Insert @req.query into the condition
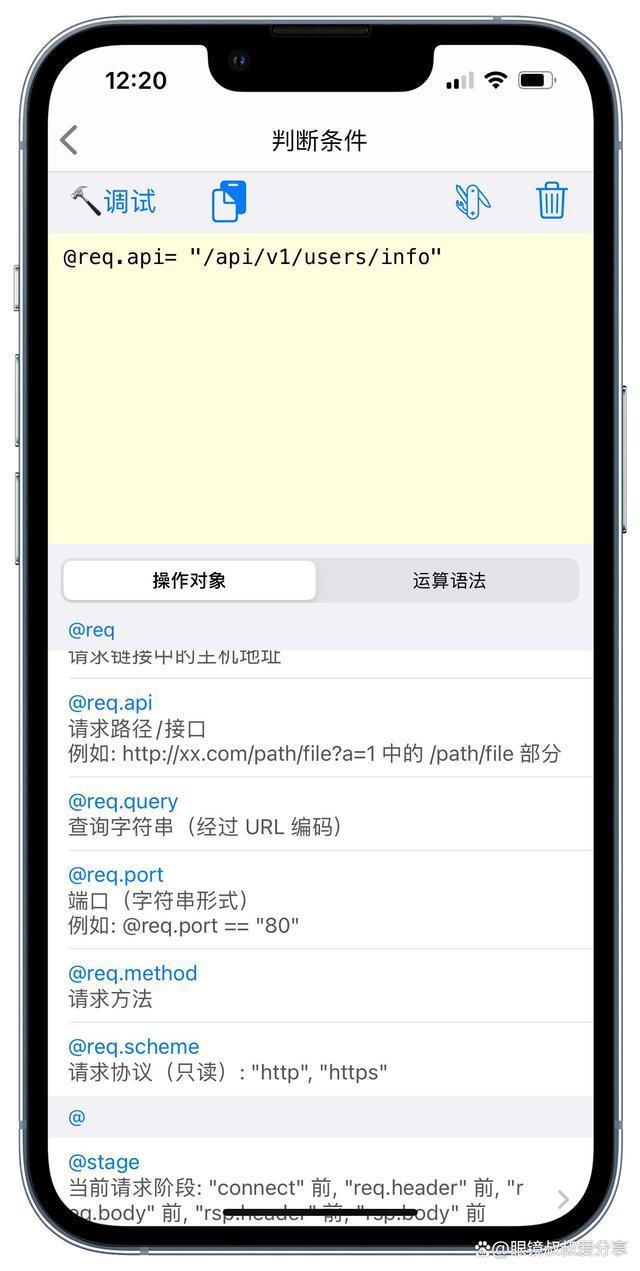The image size is (640, 1271). [123, 802]
